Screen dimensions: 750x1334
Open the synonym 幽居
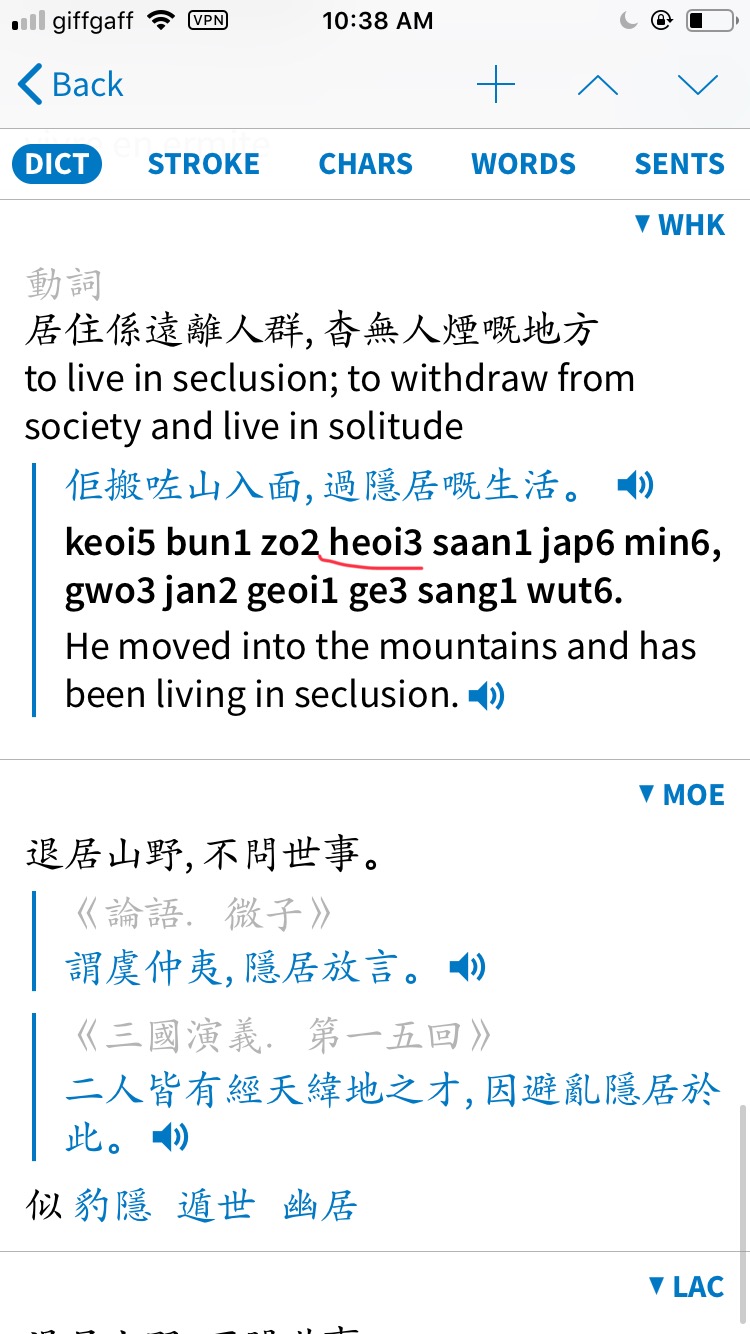point(320,1206)
